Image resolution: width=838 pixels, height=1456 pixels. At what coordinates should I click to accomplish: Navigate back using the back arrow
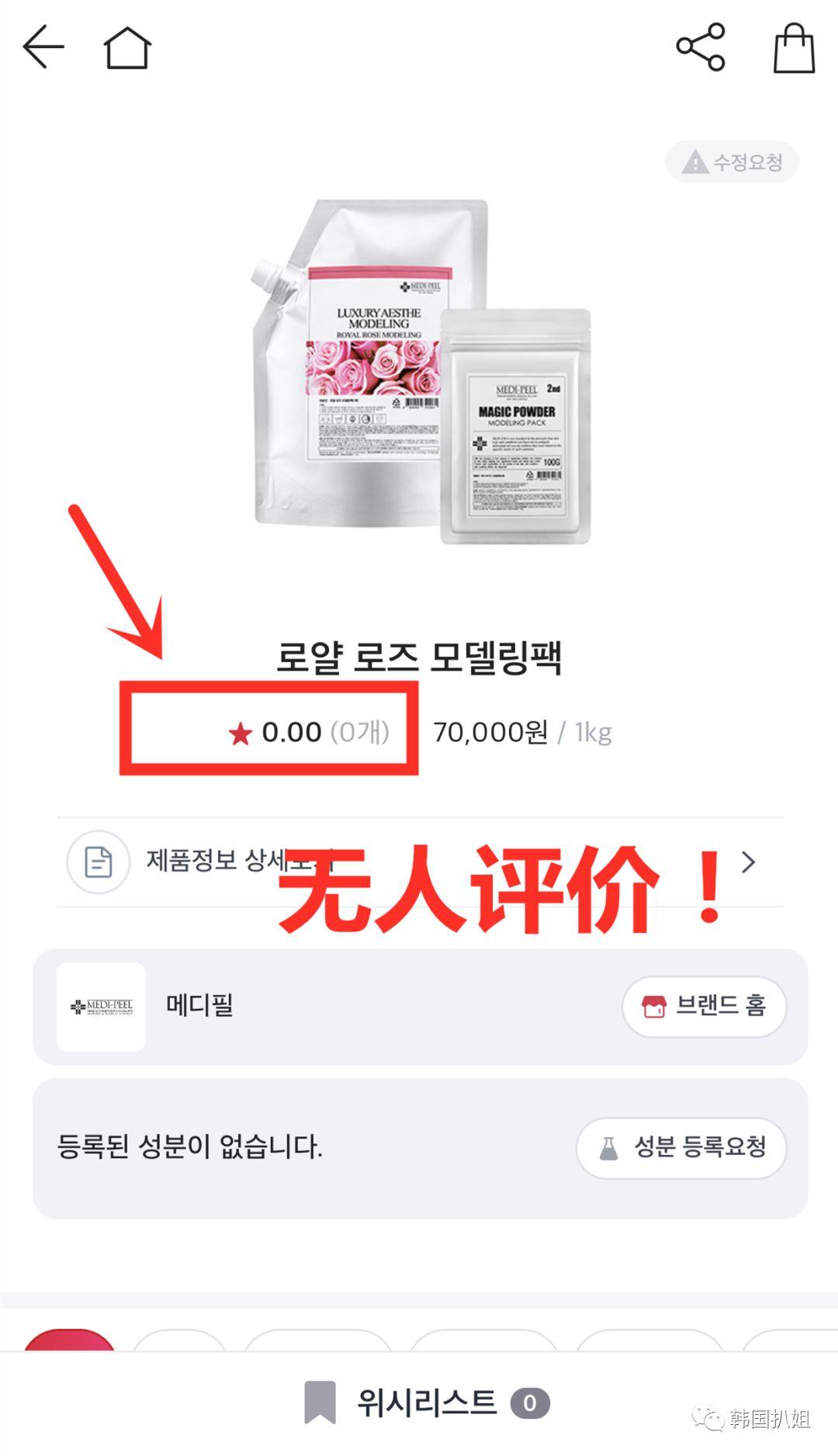point(44,47)
